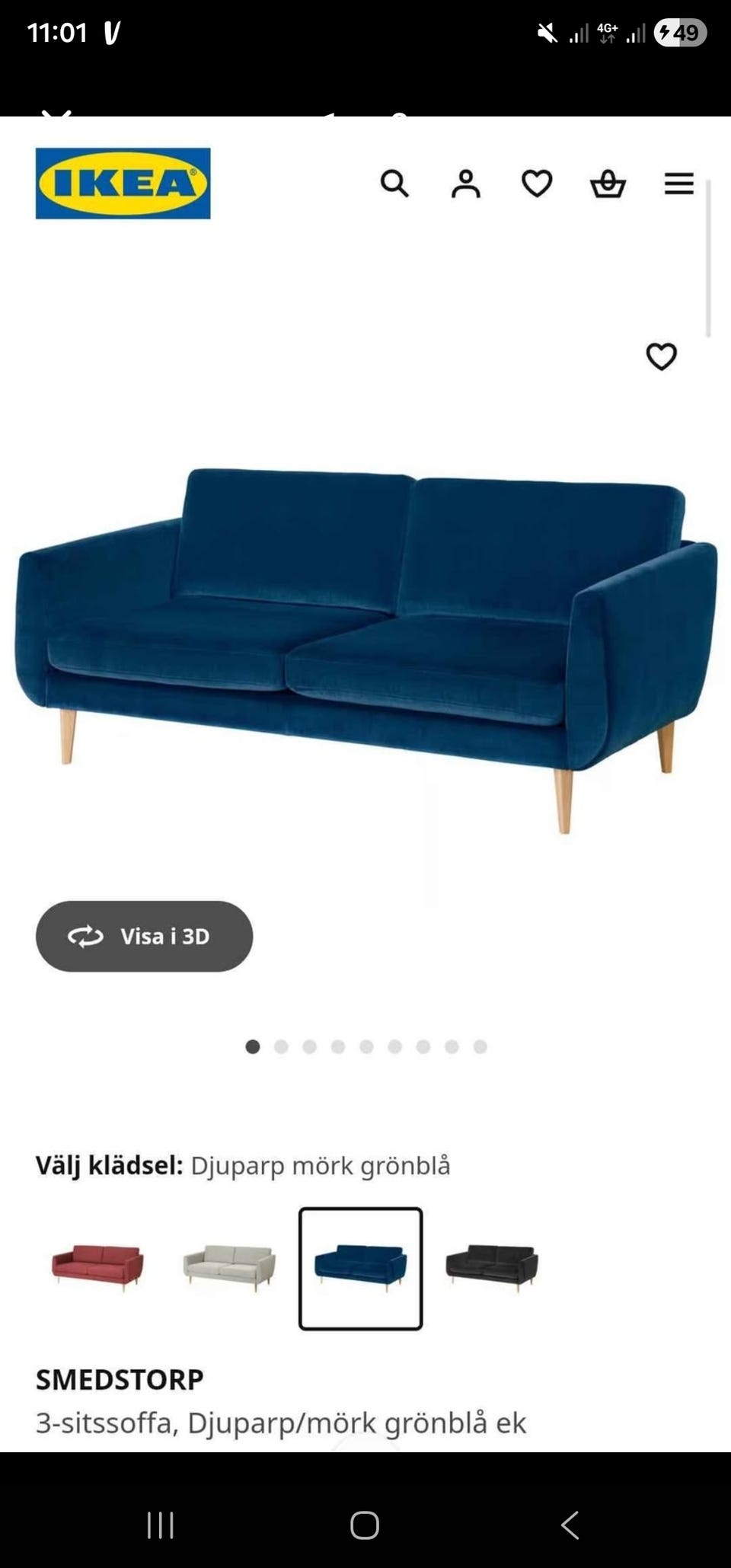Open the favorites heart in the header

536,184
